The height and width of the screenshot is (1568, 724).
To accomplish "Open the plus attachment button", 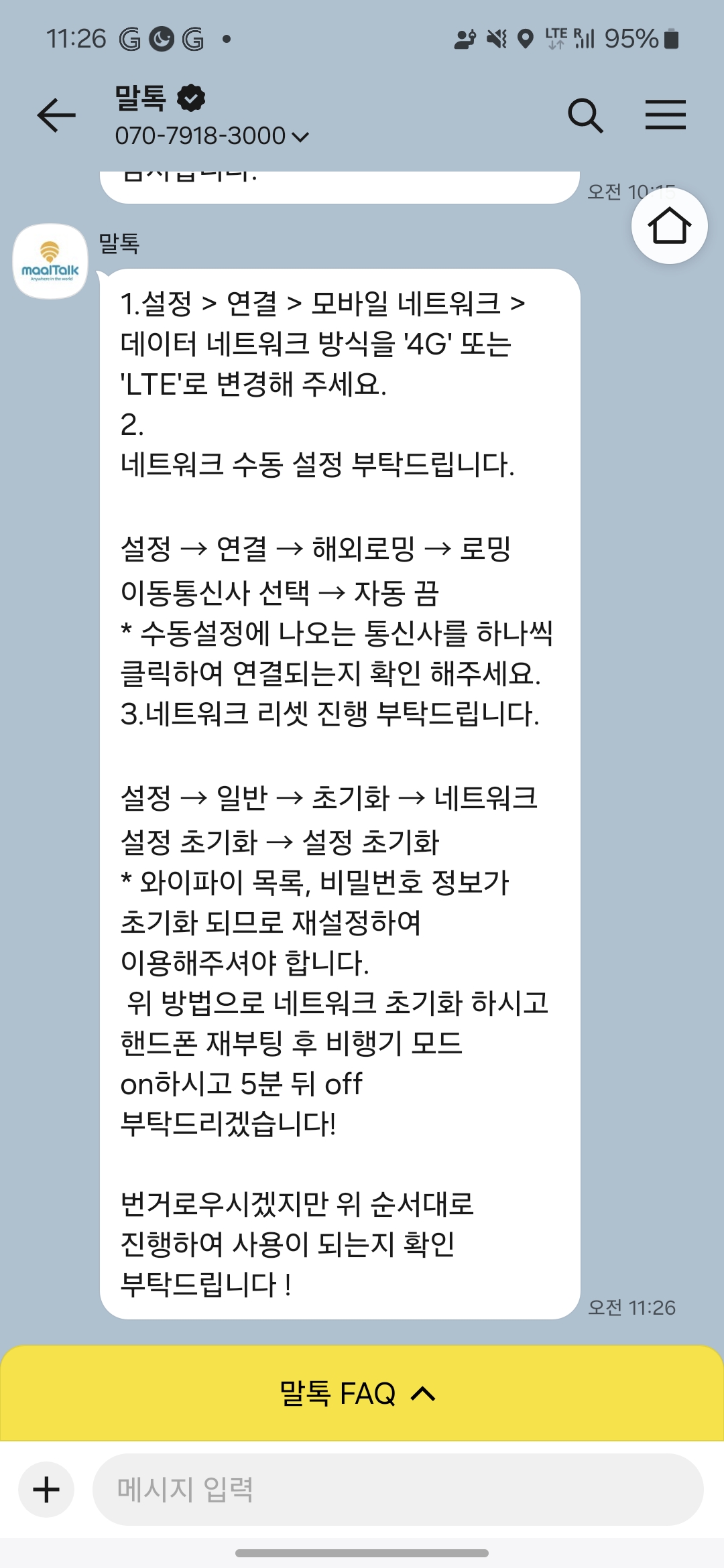I will (46, 1490).
